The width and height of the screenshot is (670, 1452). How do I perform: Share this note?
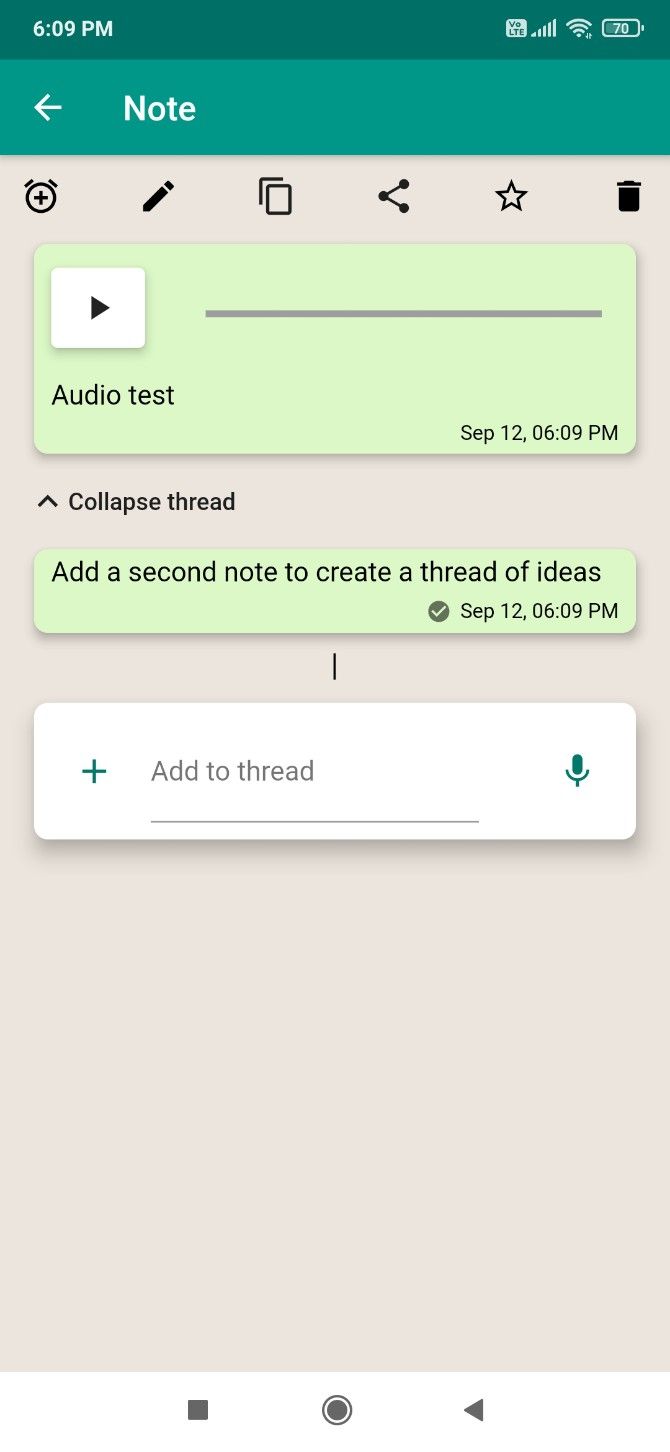coord(394,196)
